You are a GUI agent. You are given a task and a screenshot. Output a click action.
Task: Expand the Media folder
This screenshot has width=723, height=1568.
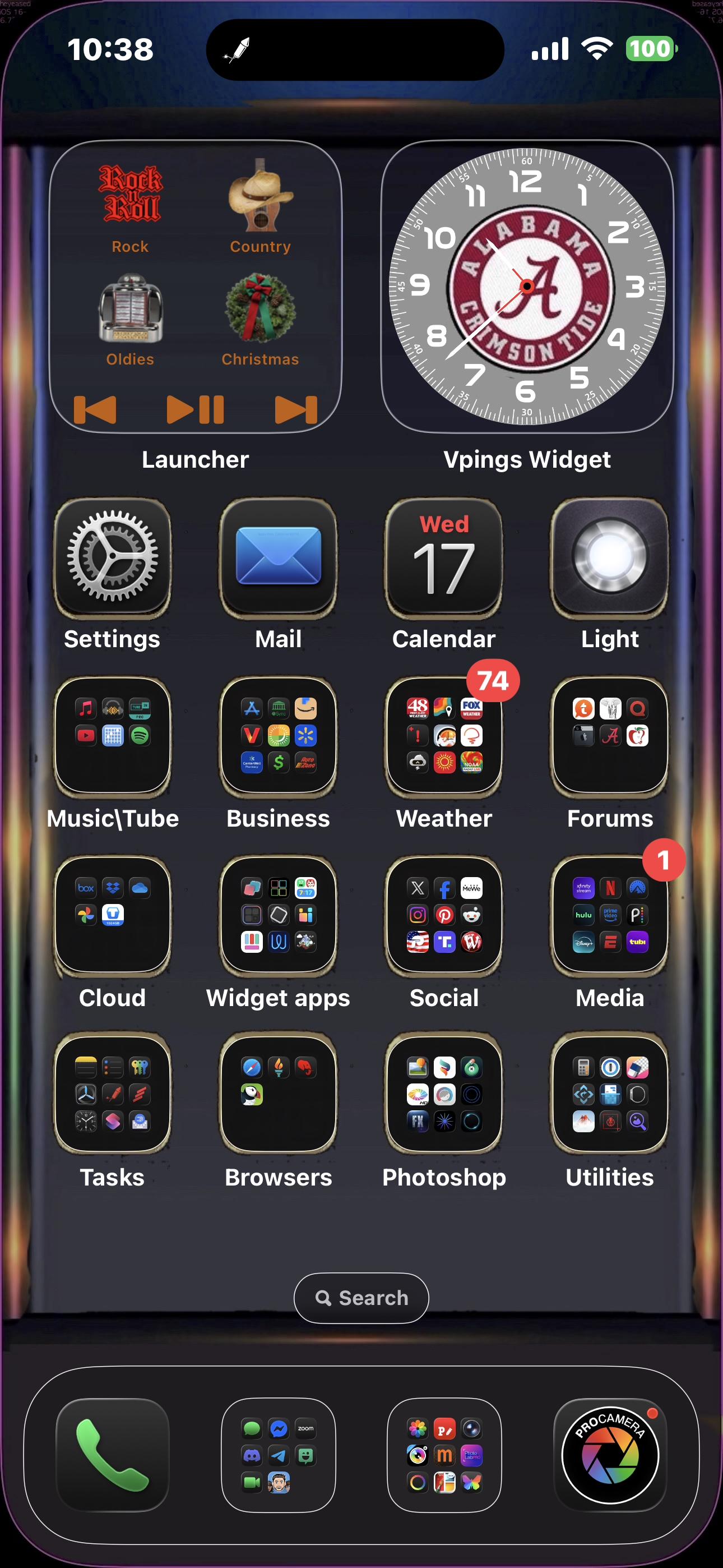(610, 914)
